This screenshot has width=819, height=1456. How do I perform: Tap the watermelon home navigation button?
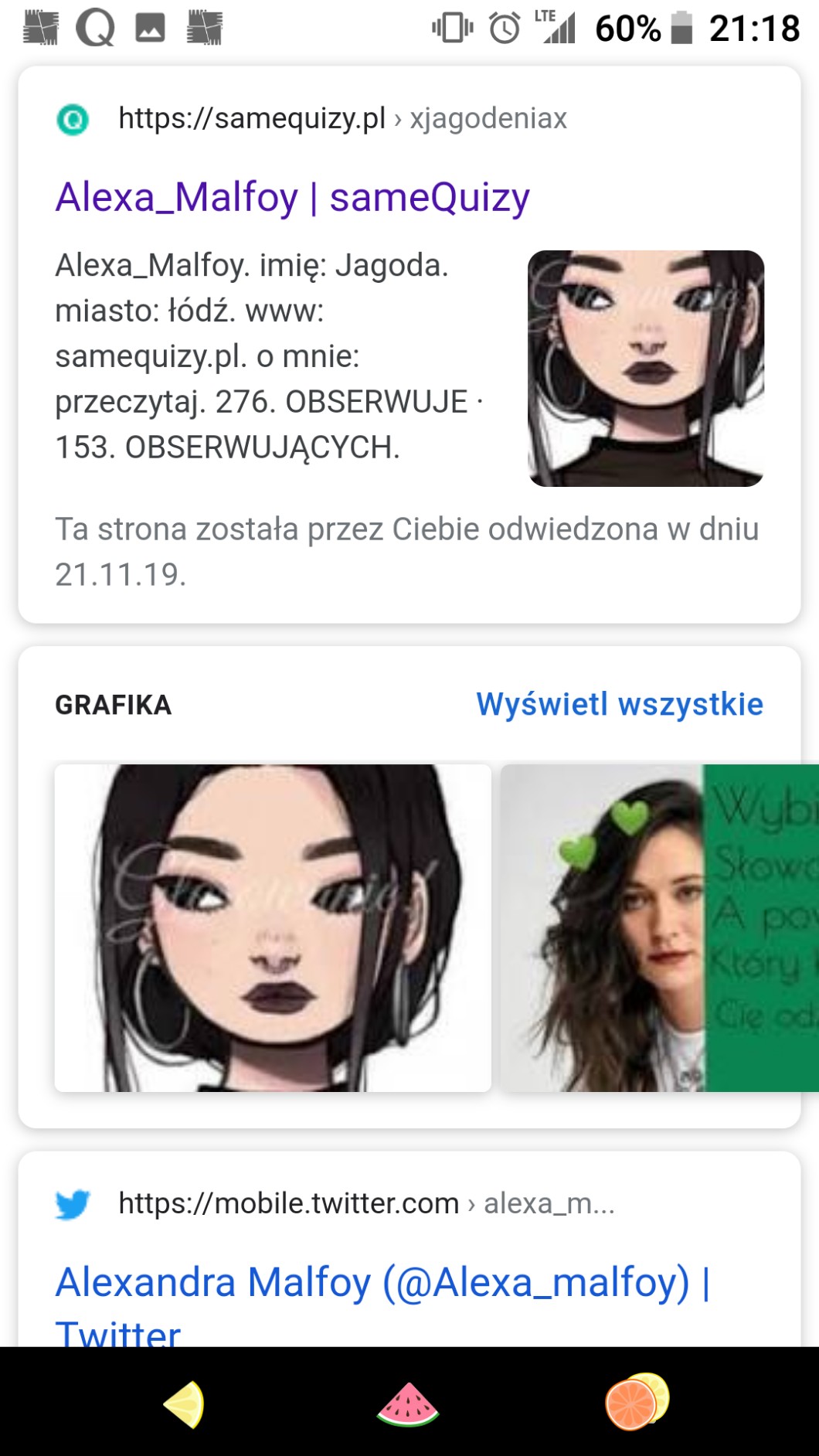[408, 1403]
